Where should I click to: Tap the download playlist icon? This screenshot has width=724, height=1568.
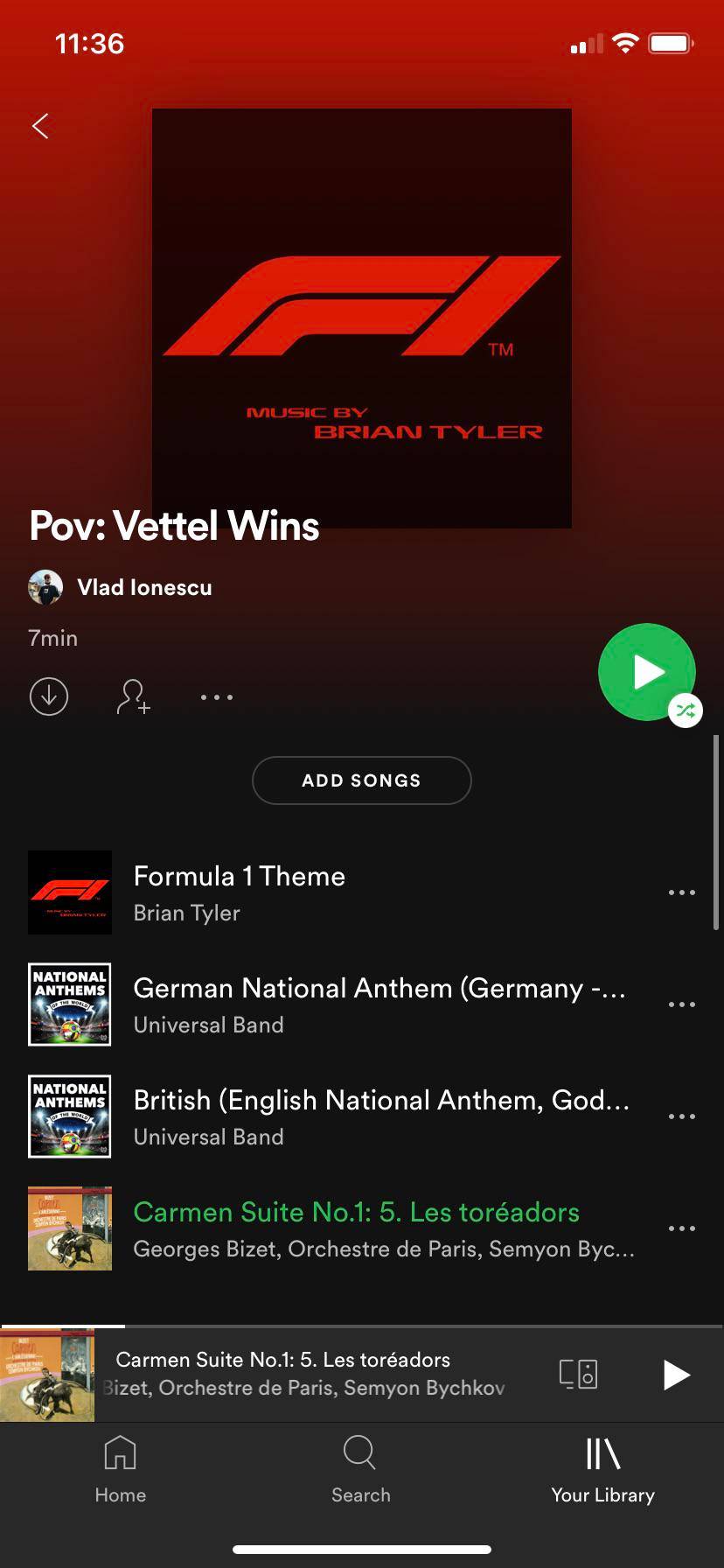point(49,696)
